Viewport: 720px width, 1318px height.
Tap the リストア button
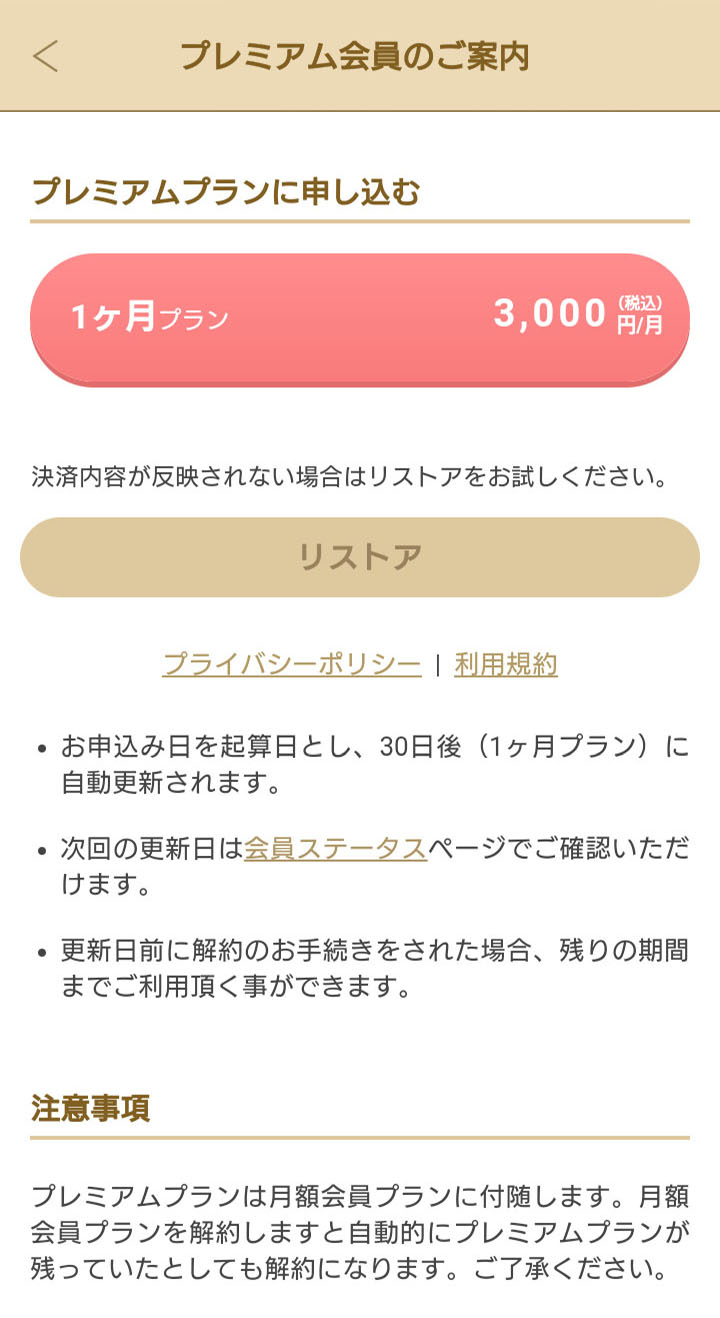click(x=360, y=557)
